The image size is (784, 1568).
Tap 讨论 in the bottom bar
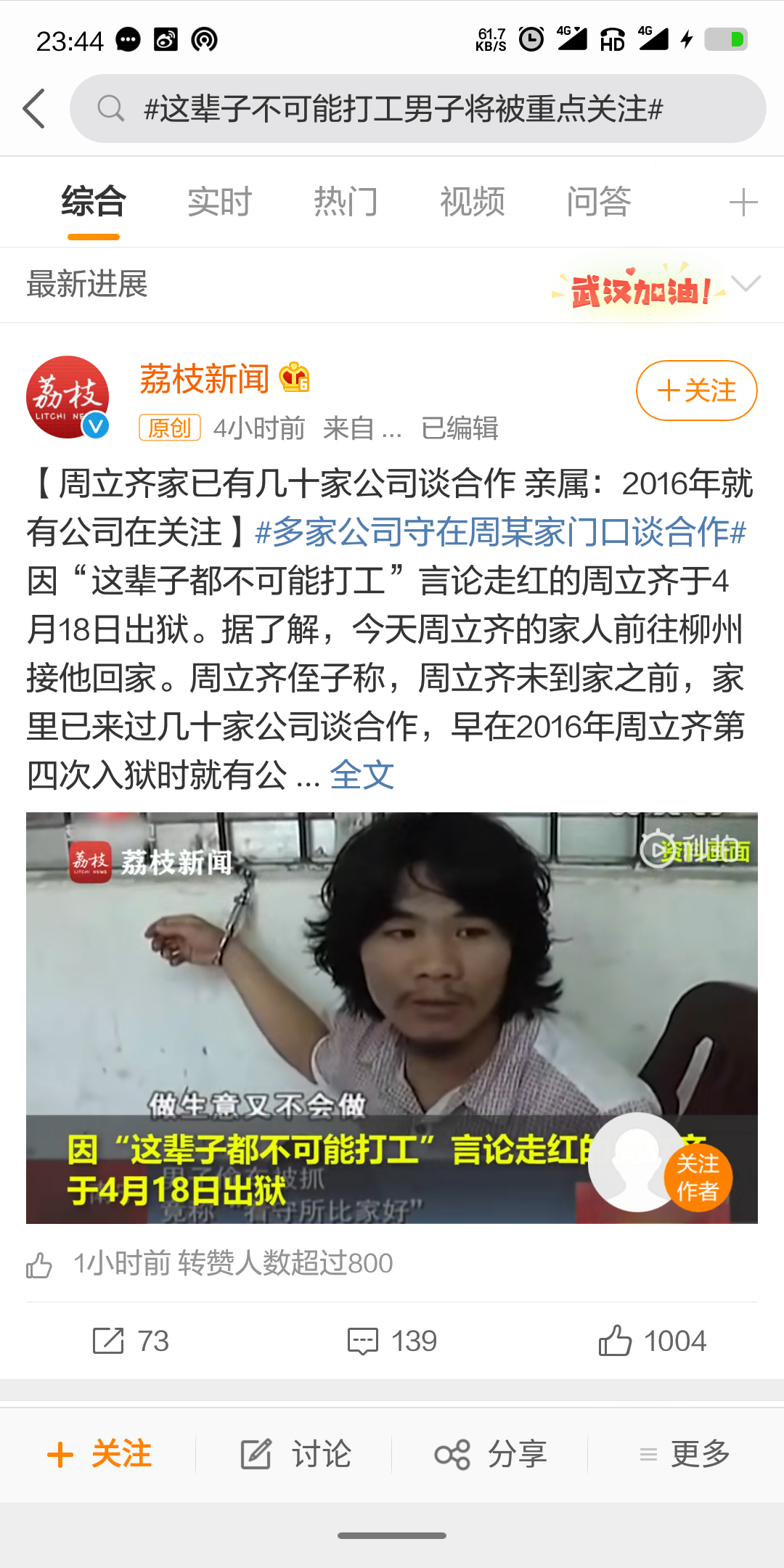295,1454
